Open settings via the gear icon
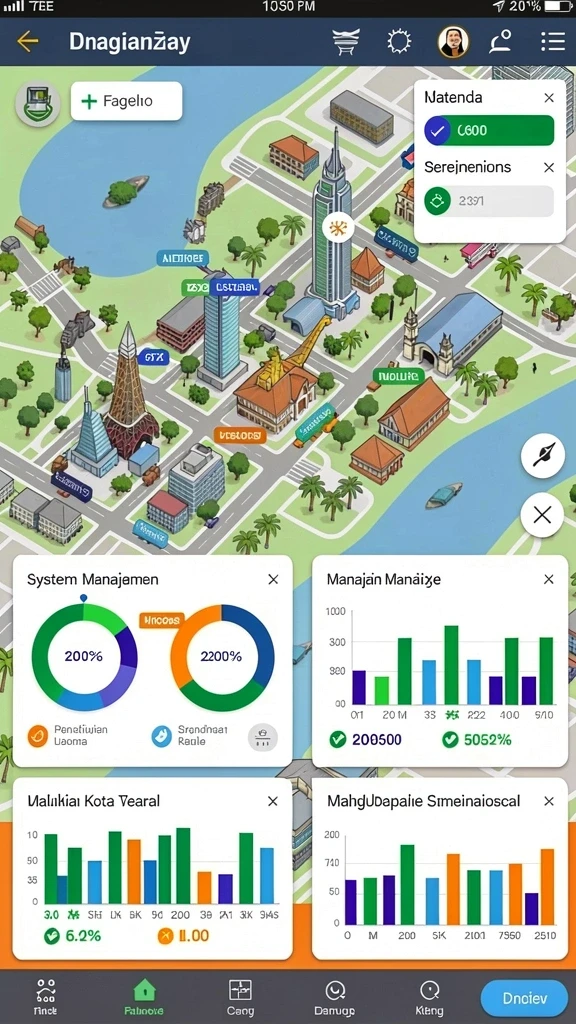Viewport: 576px width, 1024px height. pos(399,42)
